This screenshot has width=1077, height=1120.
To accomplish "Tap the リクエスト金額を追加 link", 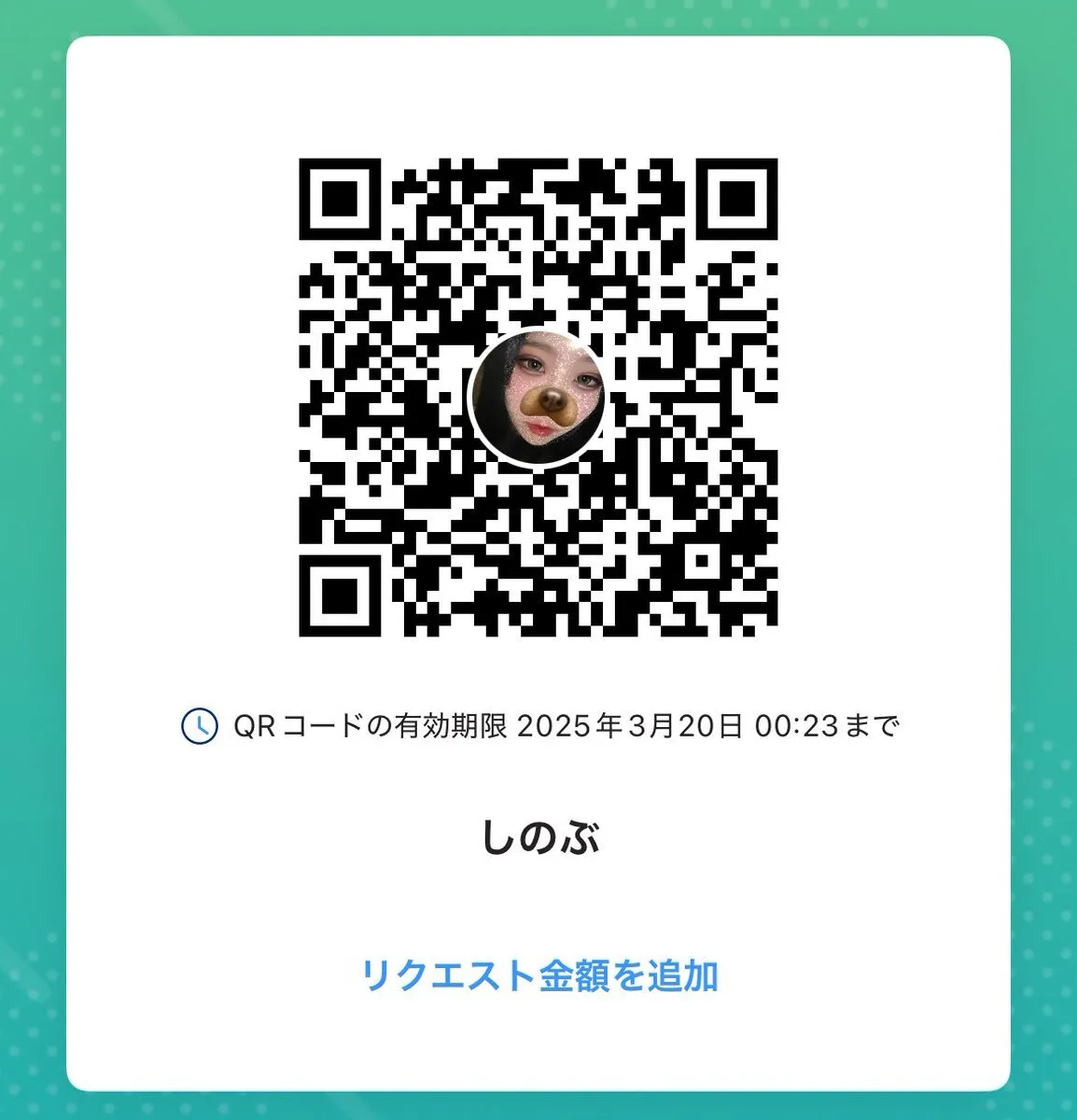I will tap(538, 976).
